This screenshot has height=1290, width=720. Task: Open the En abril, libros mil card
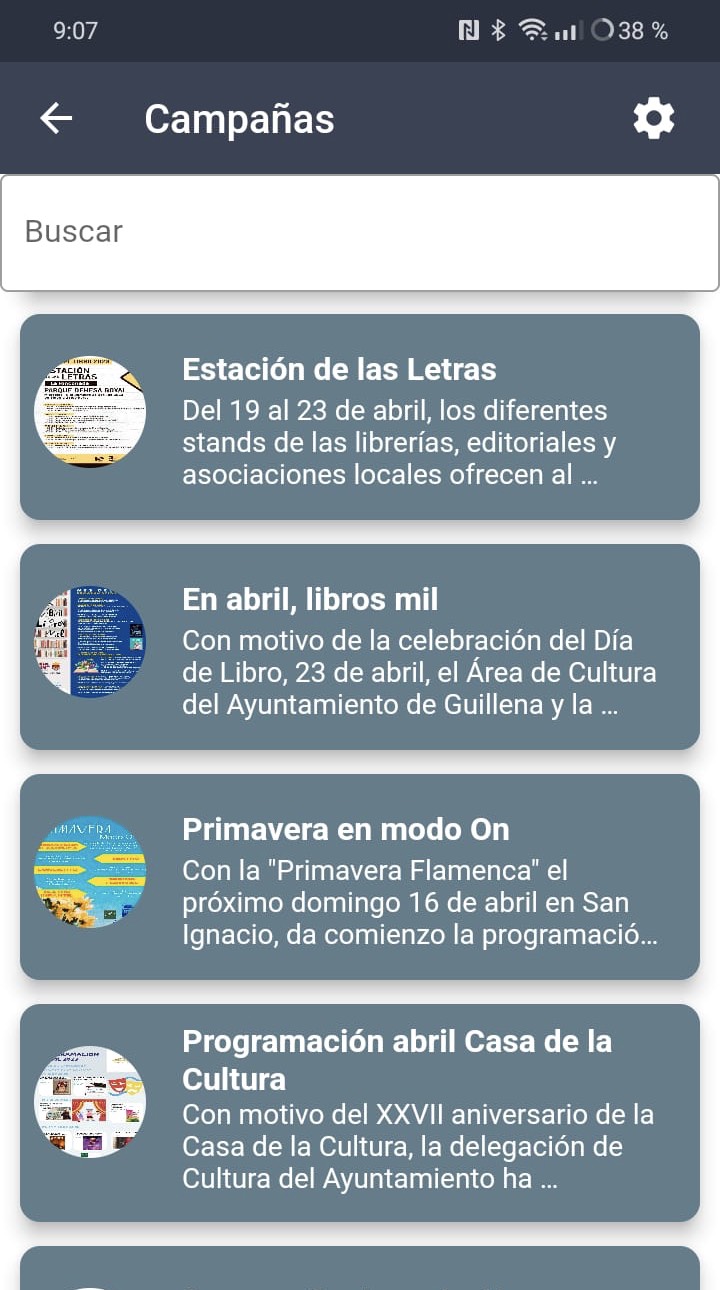(x=360, y=647)
